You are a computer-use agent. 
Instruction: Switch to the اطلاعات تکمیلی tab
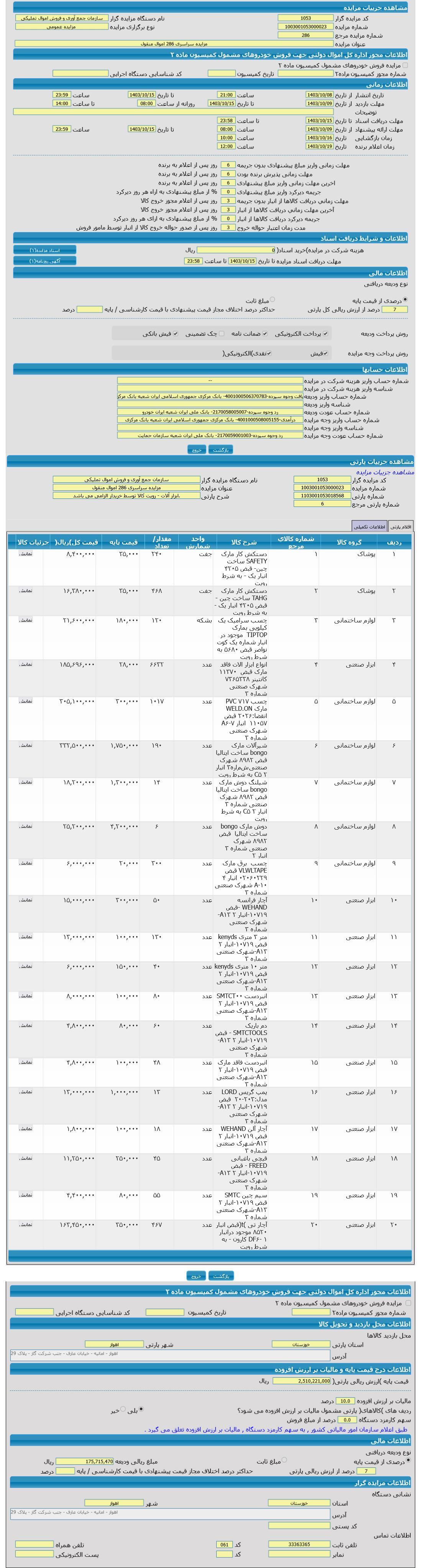(369, 527)
